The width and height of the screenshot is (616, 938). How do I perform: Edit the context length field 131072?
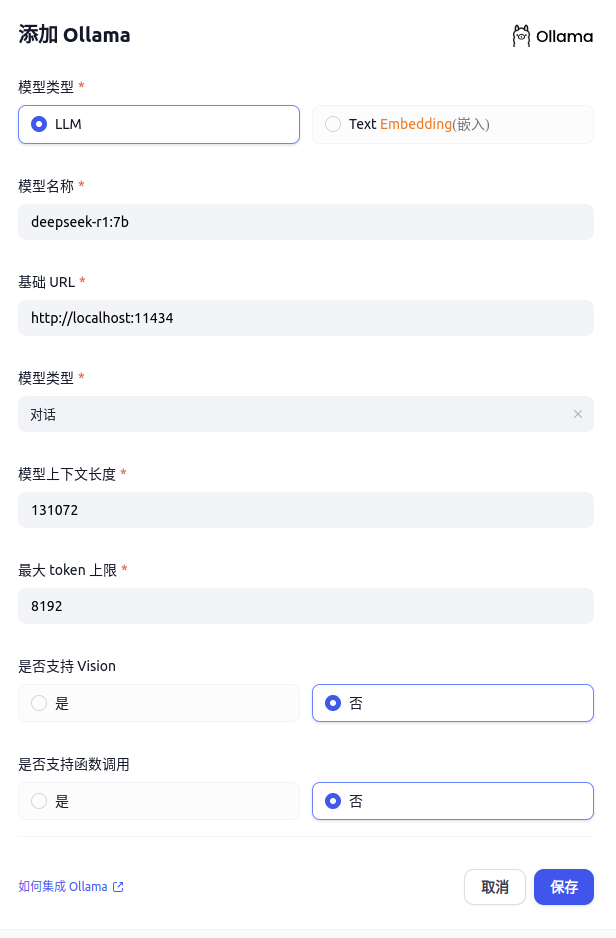[305, 510]
